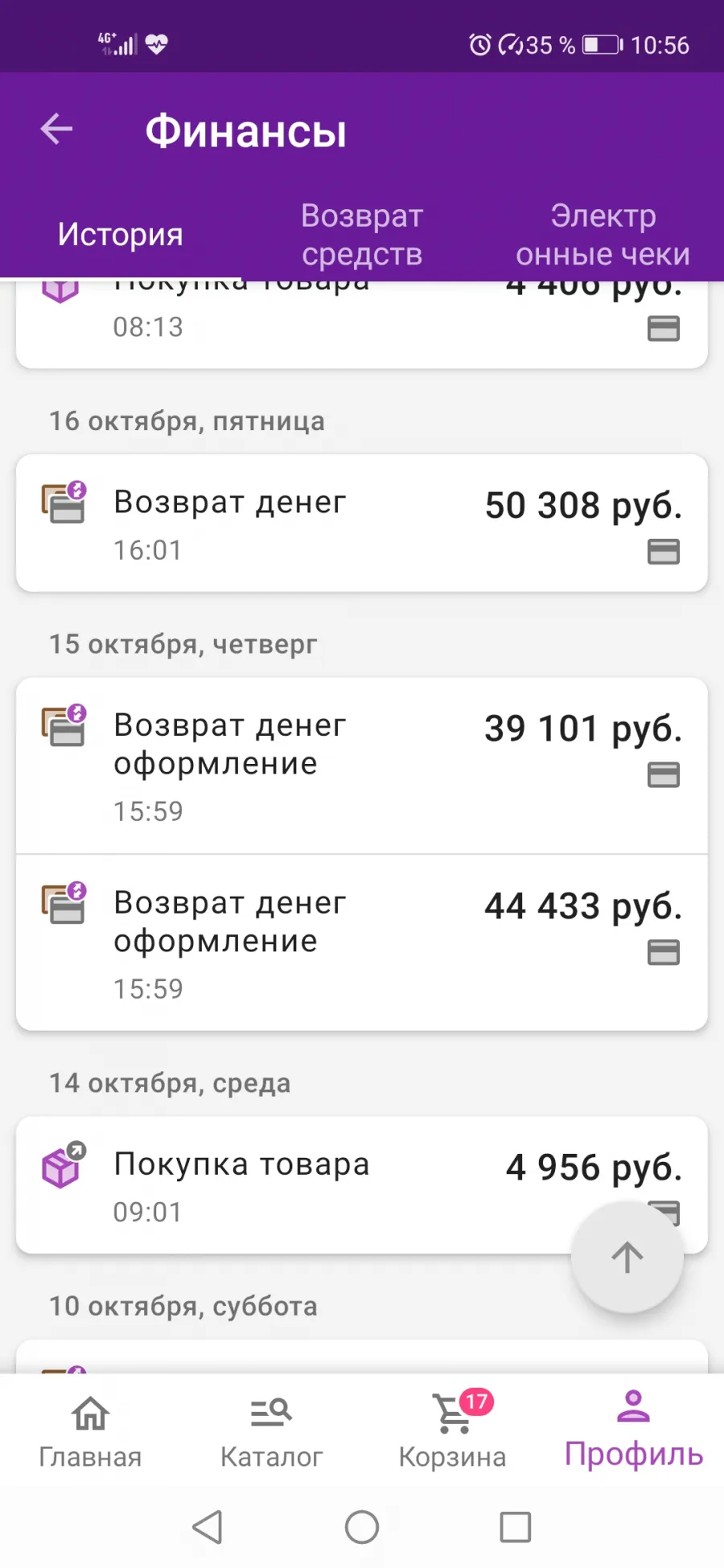
Task: Switch to the История tab
Action: click(121, 234)
